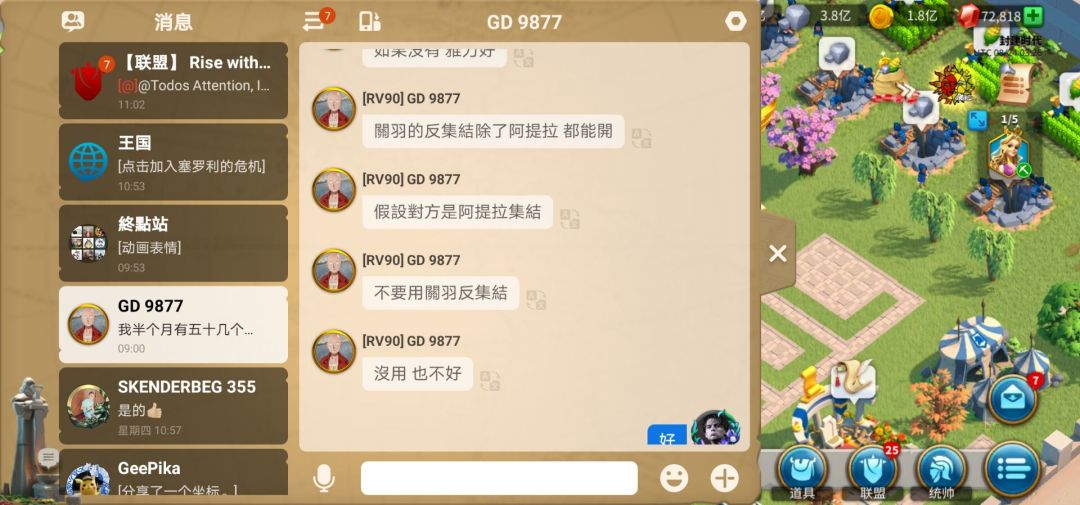This screenshot has width=1080, height=505.
Task: Open the 王国 kingdom chat
Action: pyautogui.click(x=173, y=160)
